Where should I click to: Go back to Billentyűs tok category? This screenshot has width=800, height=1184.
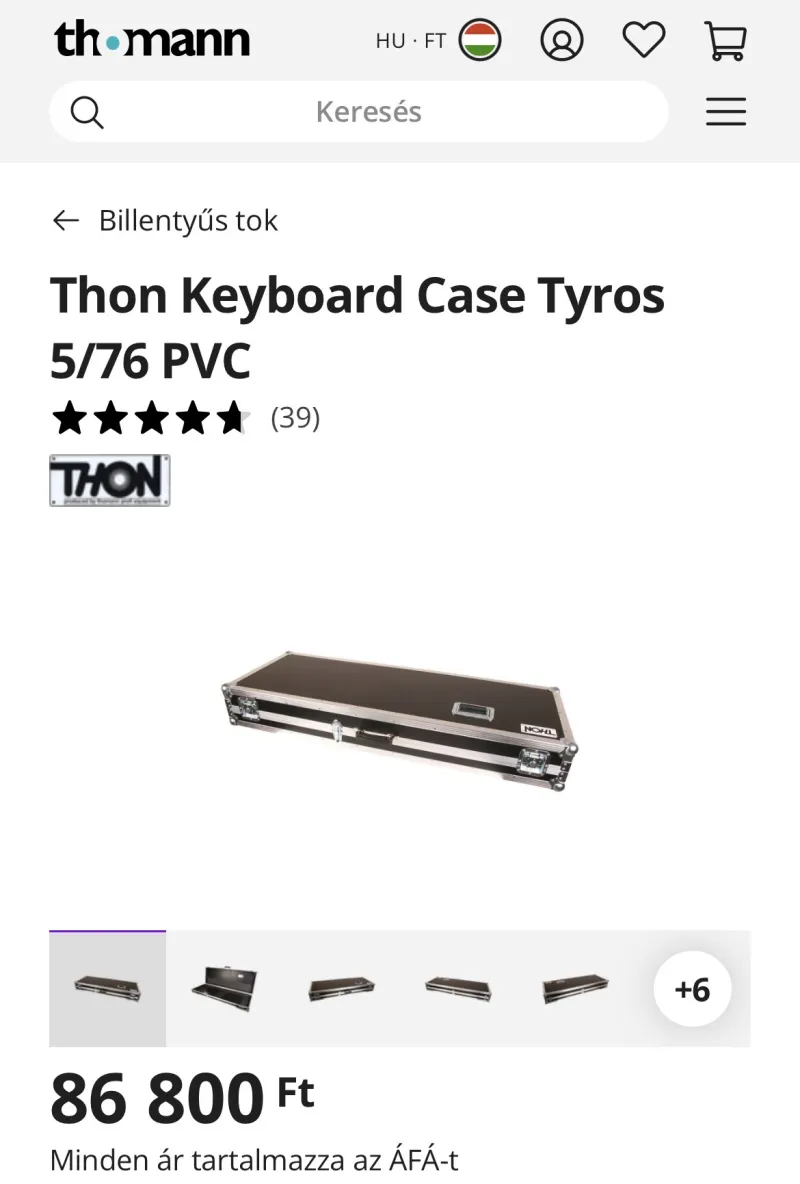(x=165, y=221)
